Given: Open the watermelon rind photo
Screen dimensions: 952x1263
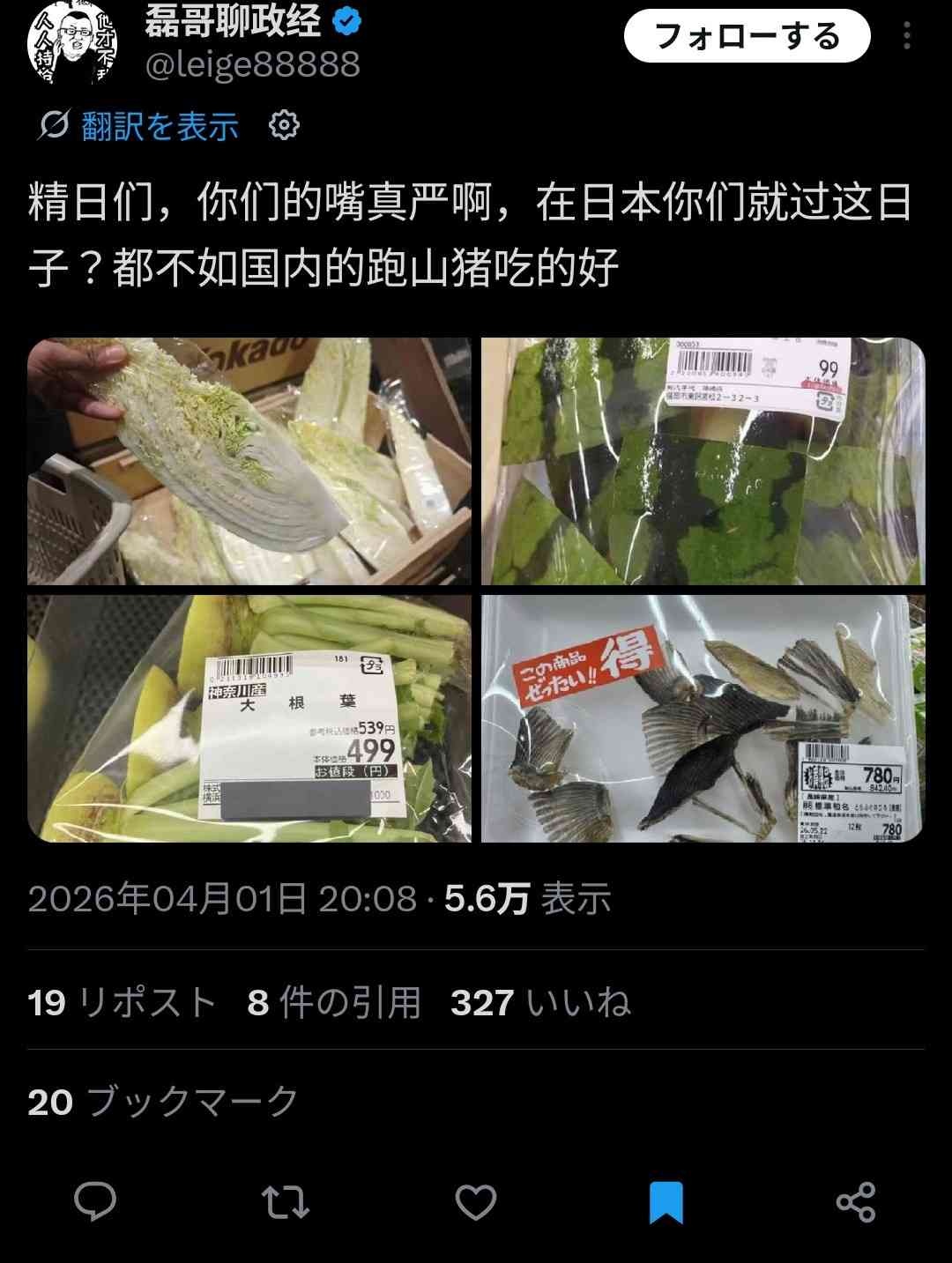Looking at the screenshot, I should (x=703, y=461).
